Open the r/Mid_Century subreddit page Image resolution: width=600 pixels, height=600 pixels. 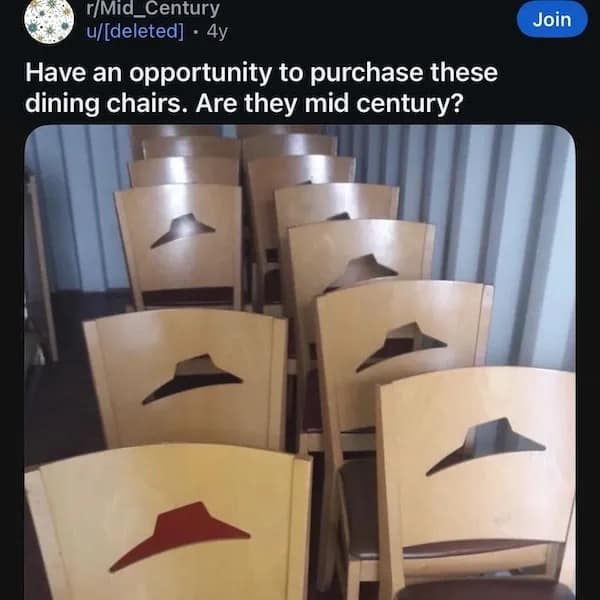pyautogui.click(x=153, y=10)
